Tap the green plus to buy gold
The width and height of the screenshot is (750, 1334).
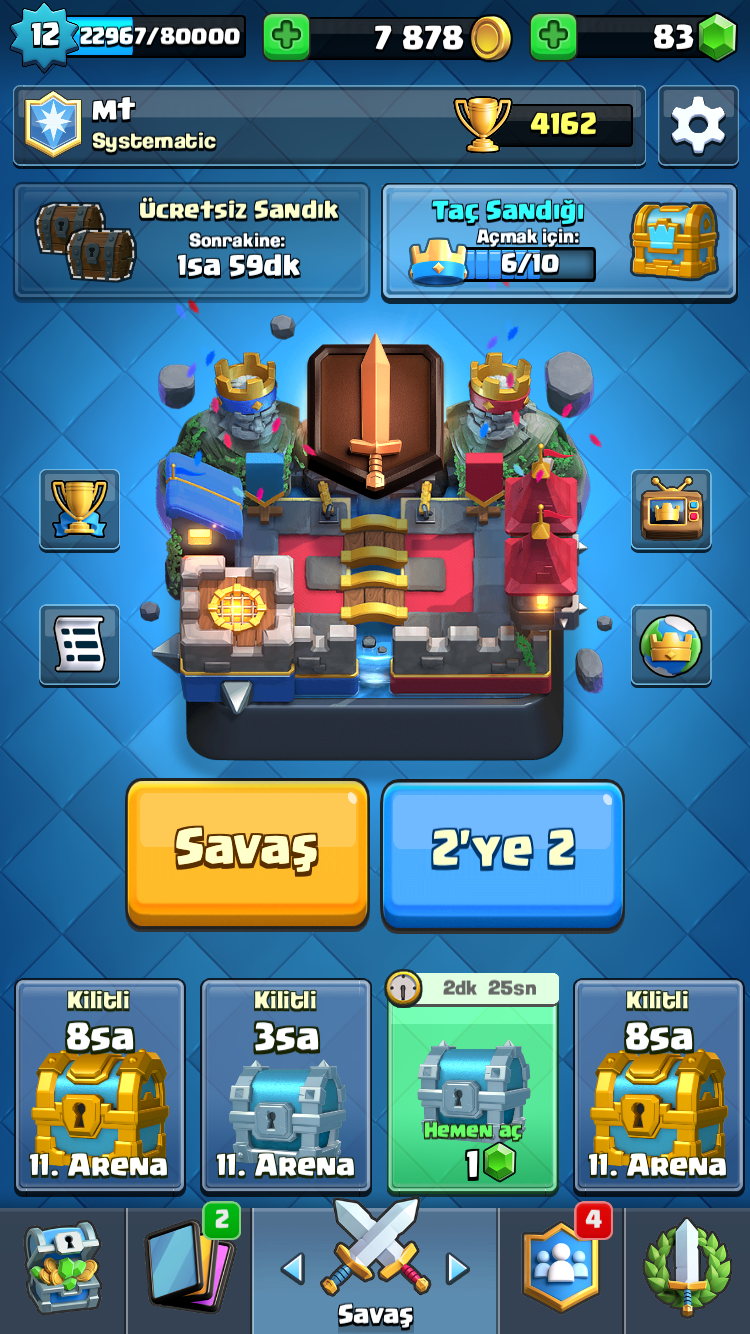[x=287, y=37]
